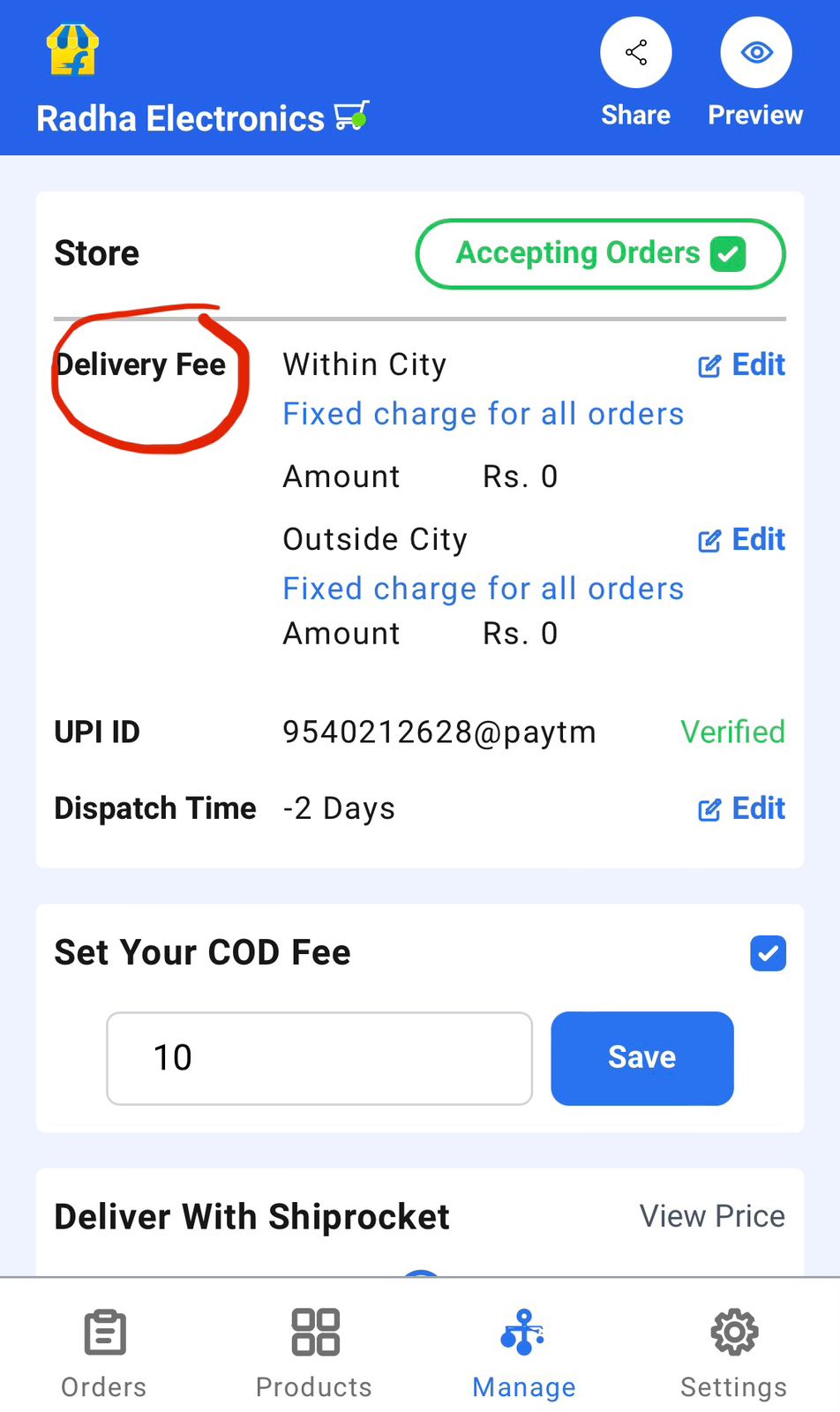Uncheck the Set Your COD Fee checkbox

768,953
